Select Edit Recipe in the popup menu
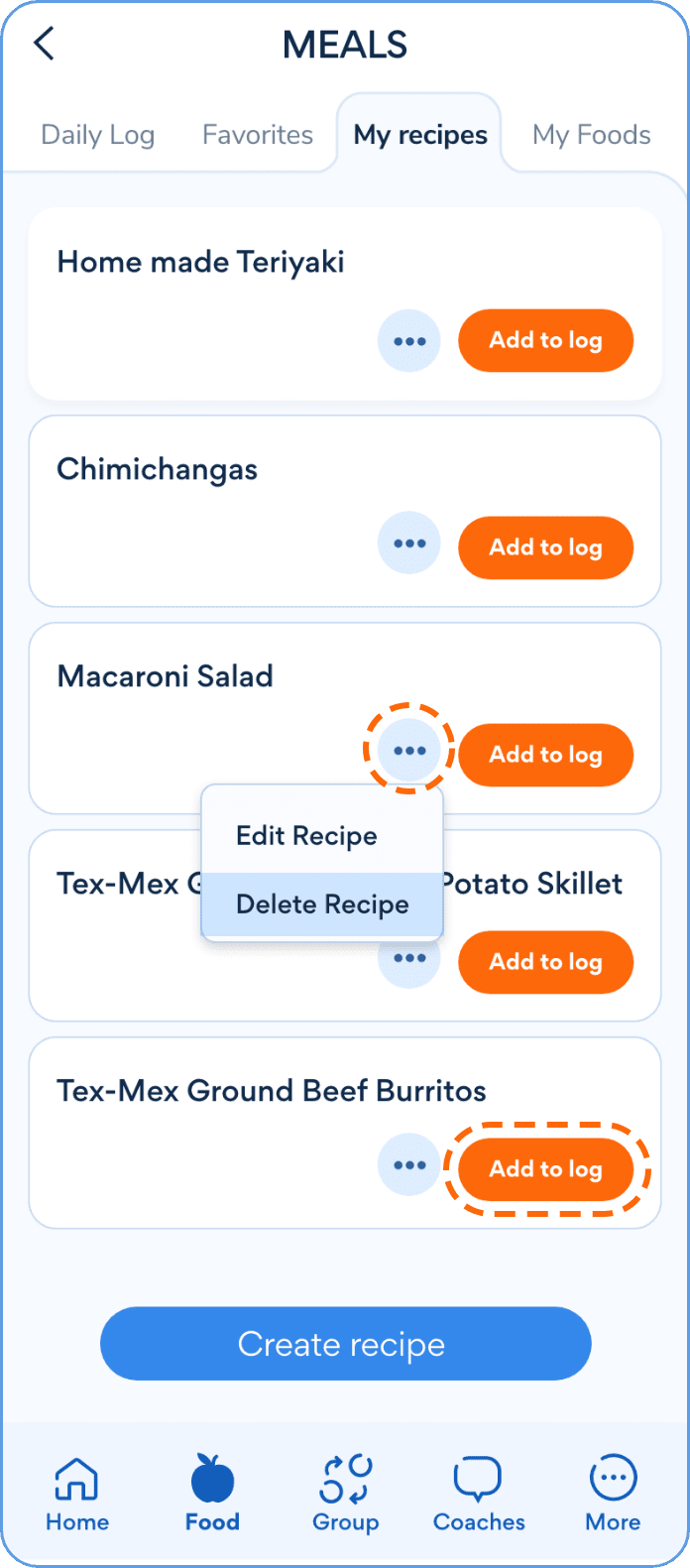 (306, 836)
